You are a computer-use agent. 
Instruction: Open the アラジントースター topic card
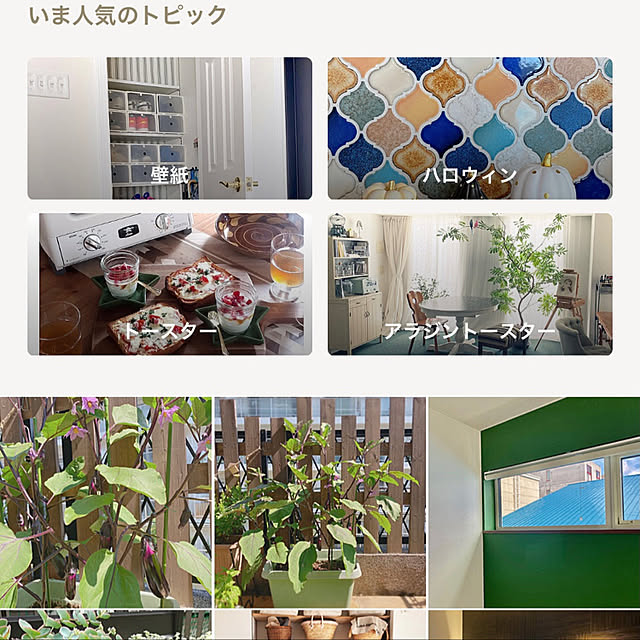coord(470,284)
